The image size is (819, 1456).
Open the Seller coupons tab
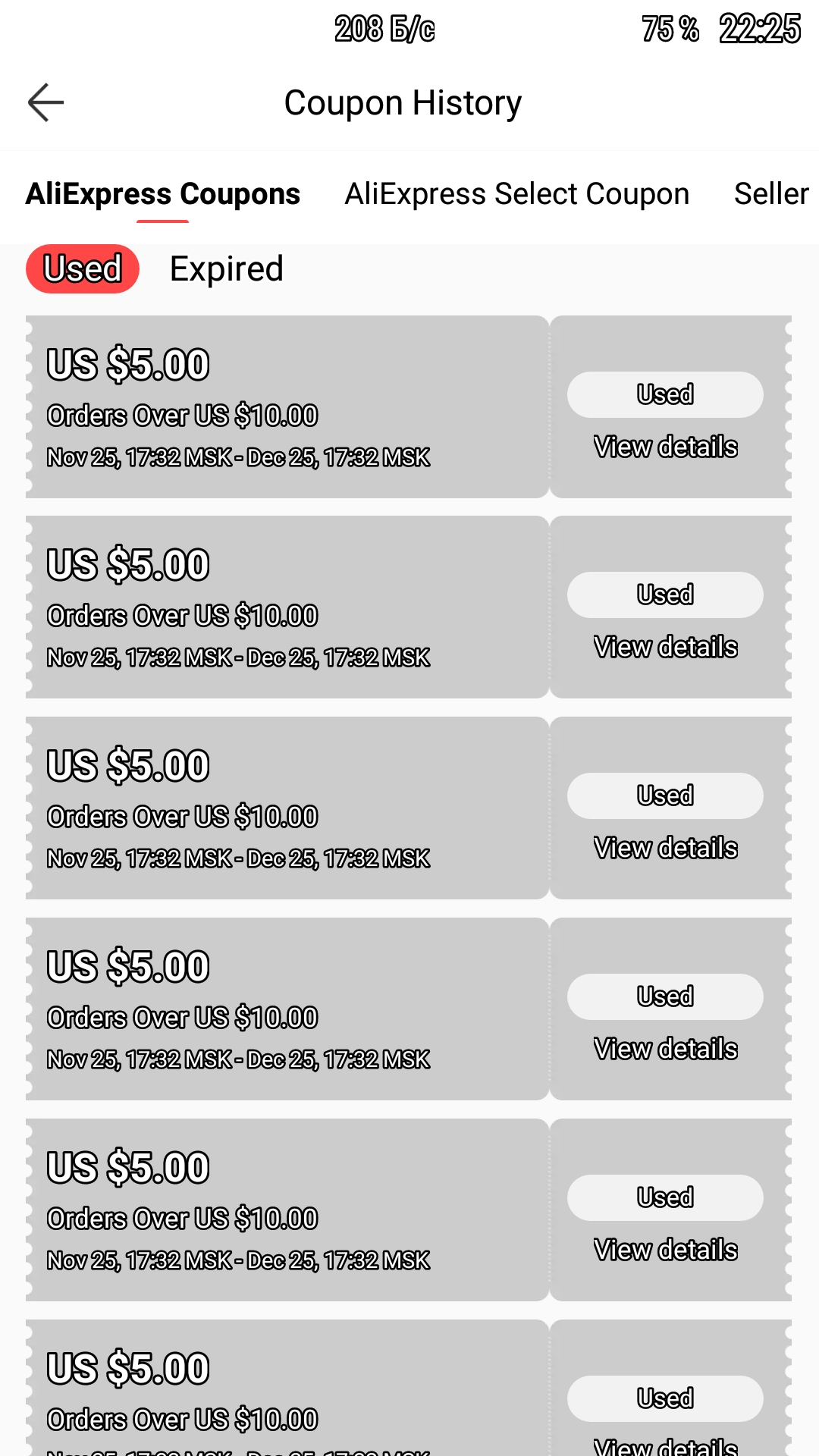[772, 194]
